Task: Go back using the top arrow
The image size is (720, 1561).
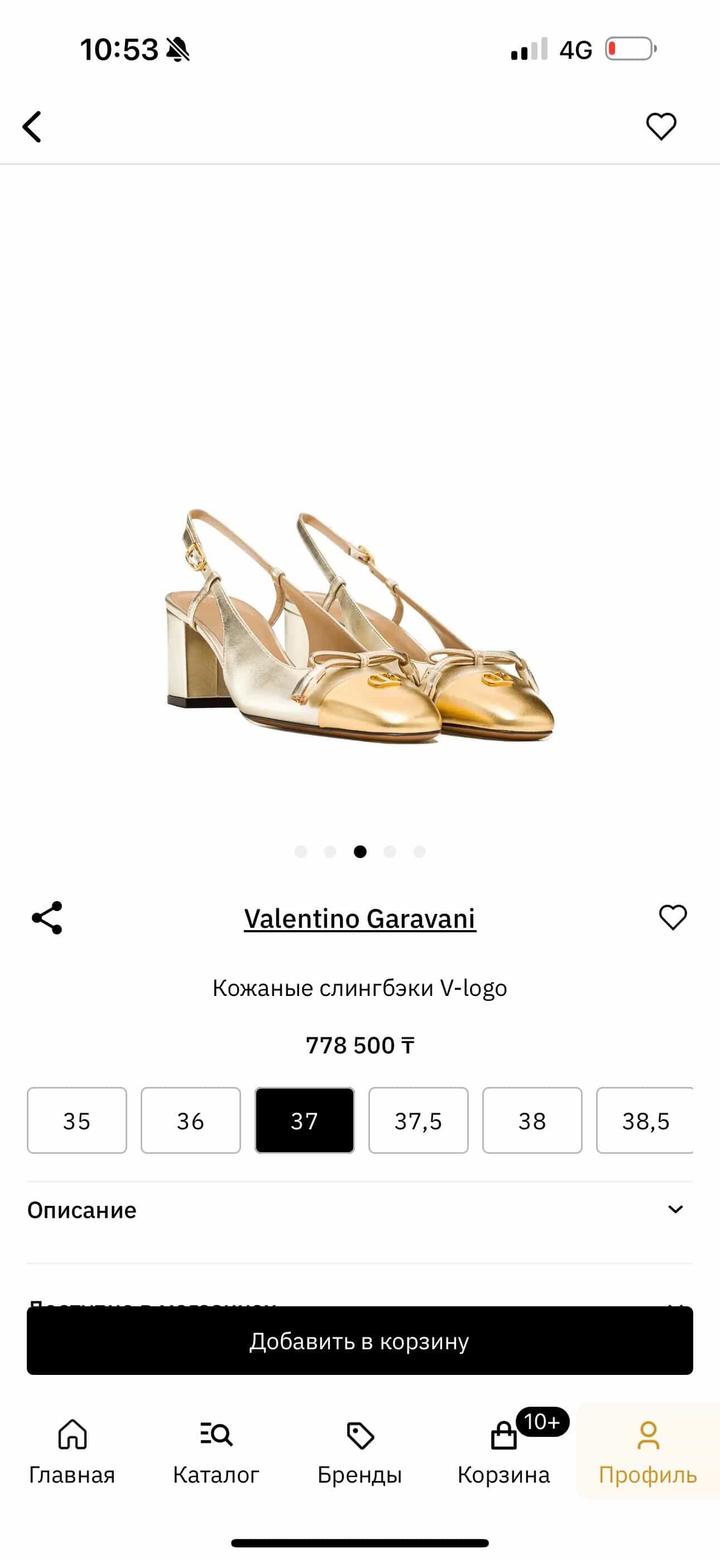Action: point(32,127)
